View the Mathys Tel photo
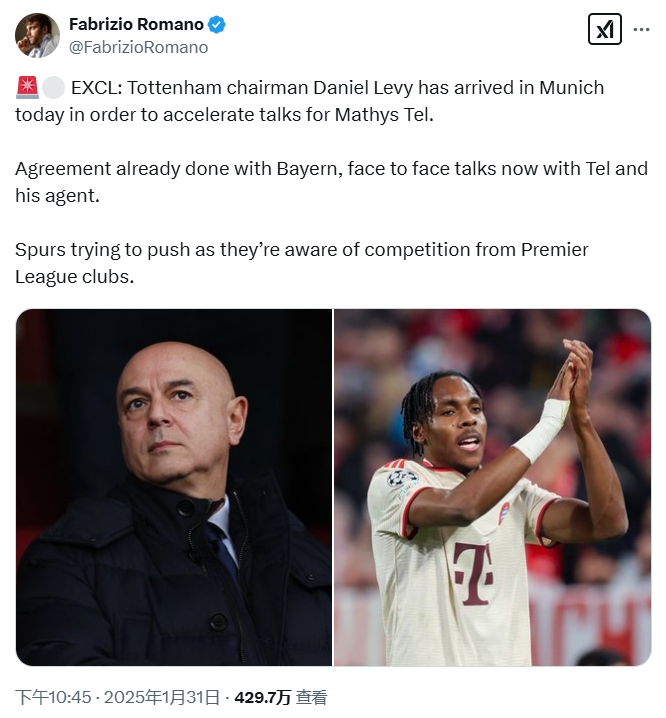The height and width of the screenshot is (718, 666). pyautogui.click(x=492, y=487)
